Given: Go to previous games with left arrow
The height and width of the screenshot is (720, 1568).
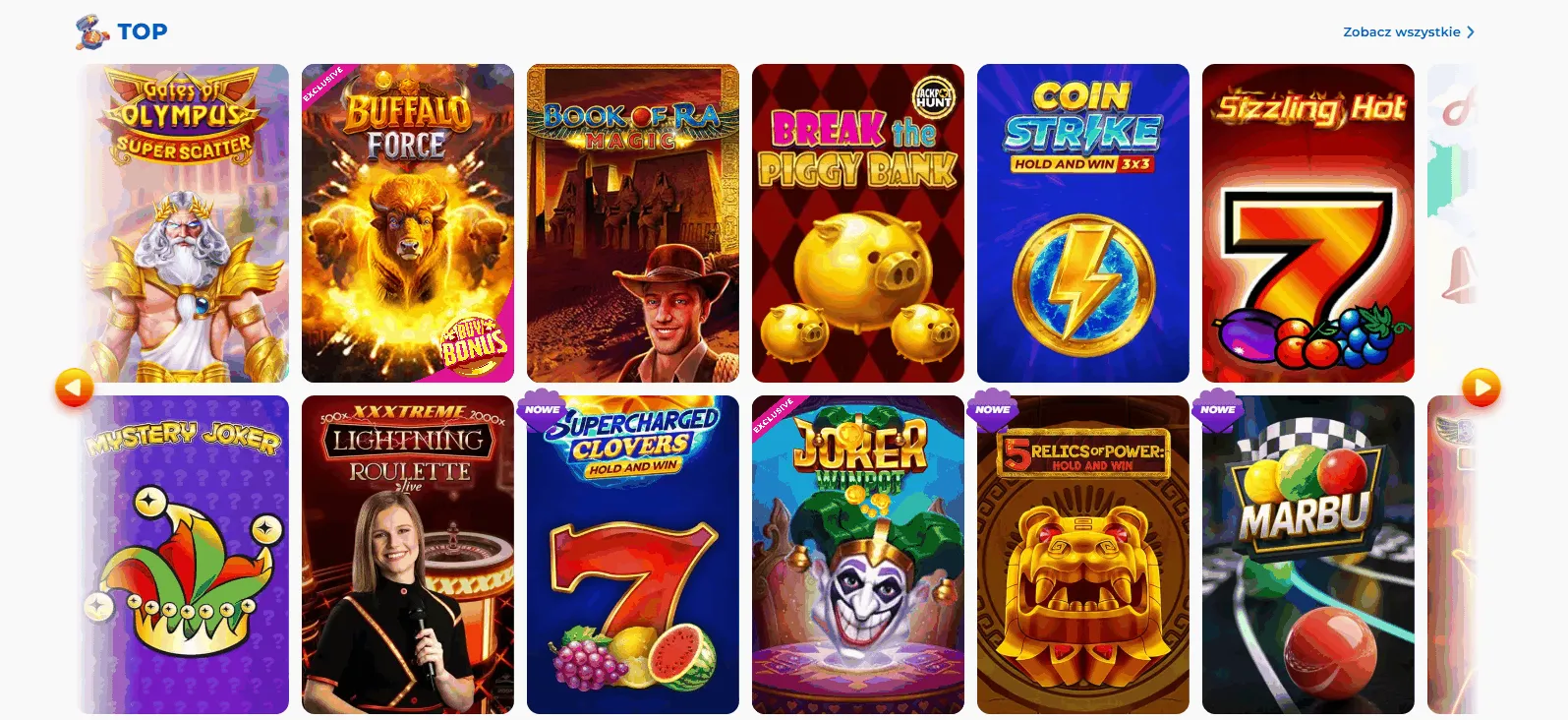Looking at the screenshot, I should 74,388.
